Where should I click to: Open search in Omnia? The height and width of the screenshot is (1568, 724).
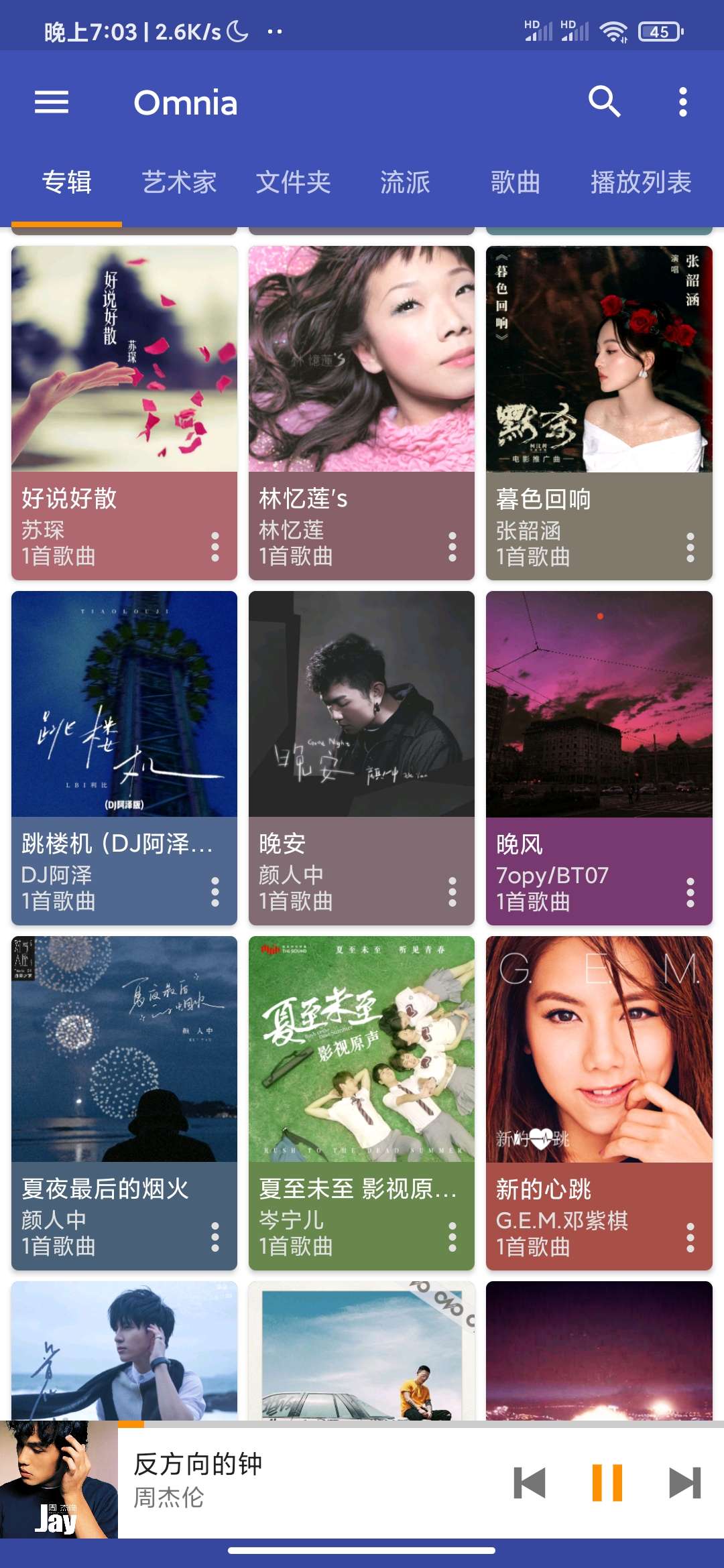604,103
